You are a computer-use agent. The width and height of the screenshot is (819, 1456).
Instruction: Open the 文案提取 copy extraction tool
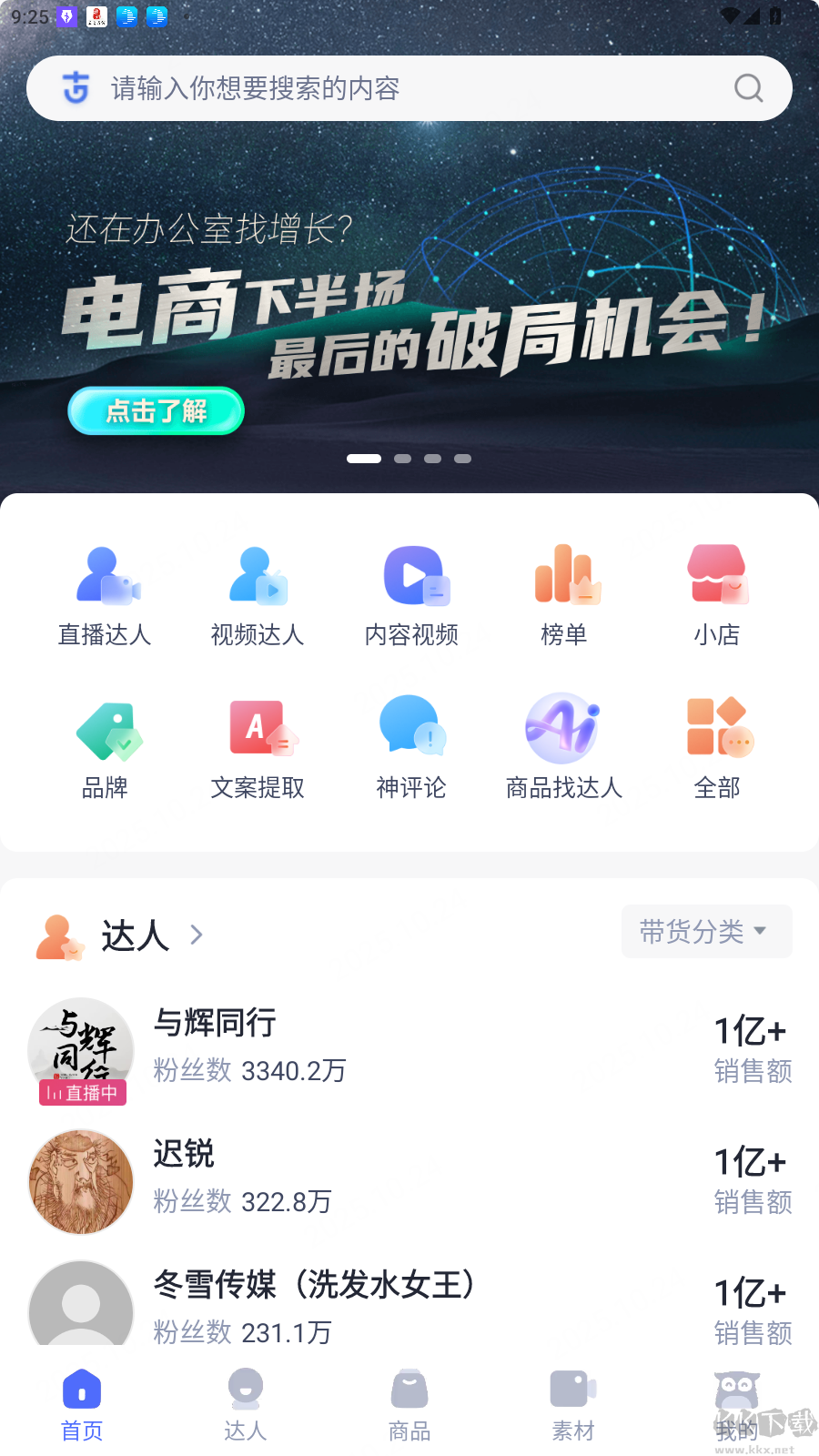click(x=258, y=746)
